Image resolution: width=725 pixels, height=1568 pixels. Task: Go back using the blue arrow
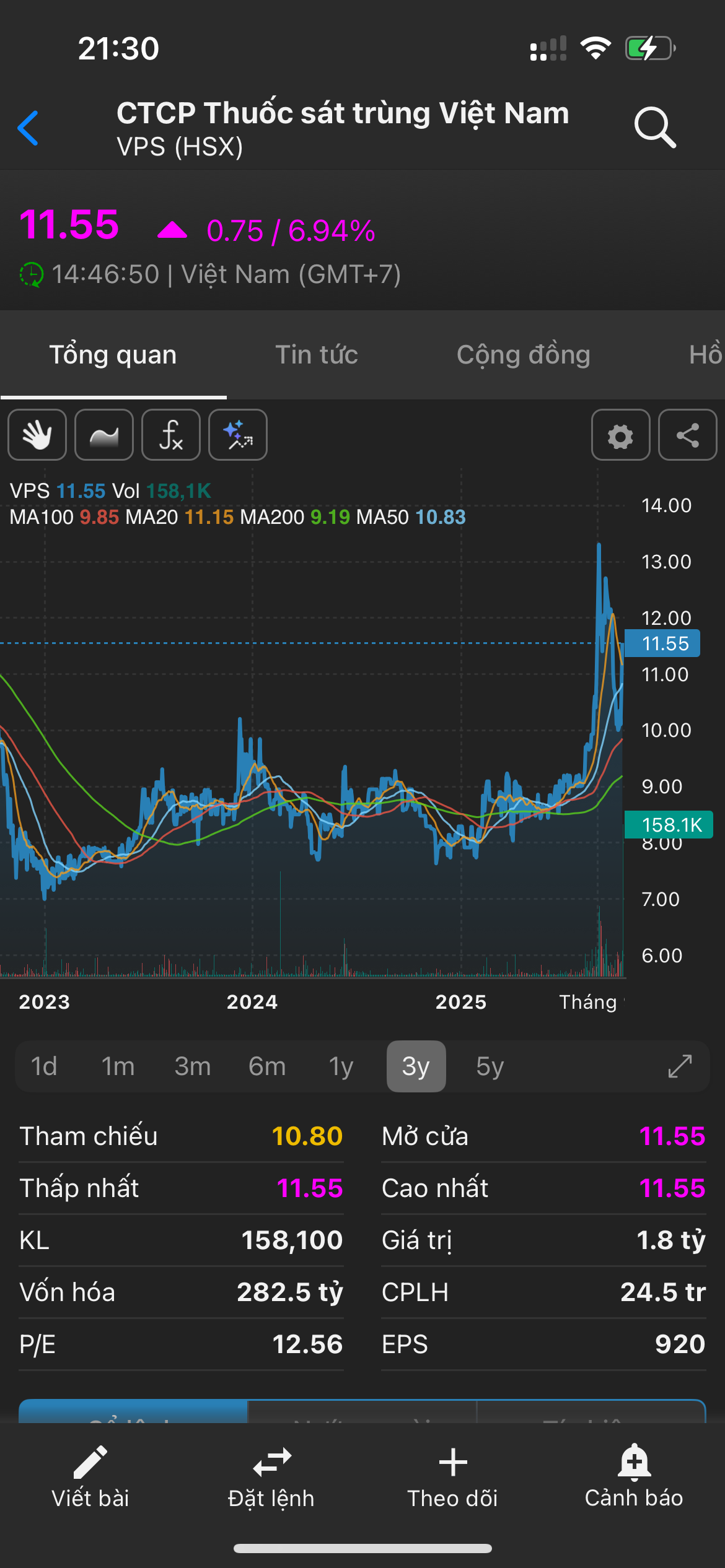click(29, 128)
